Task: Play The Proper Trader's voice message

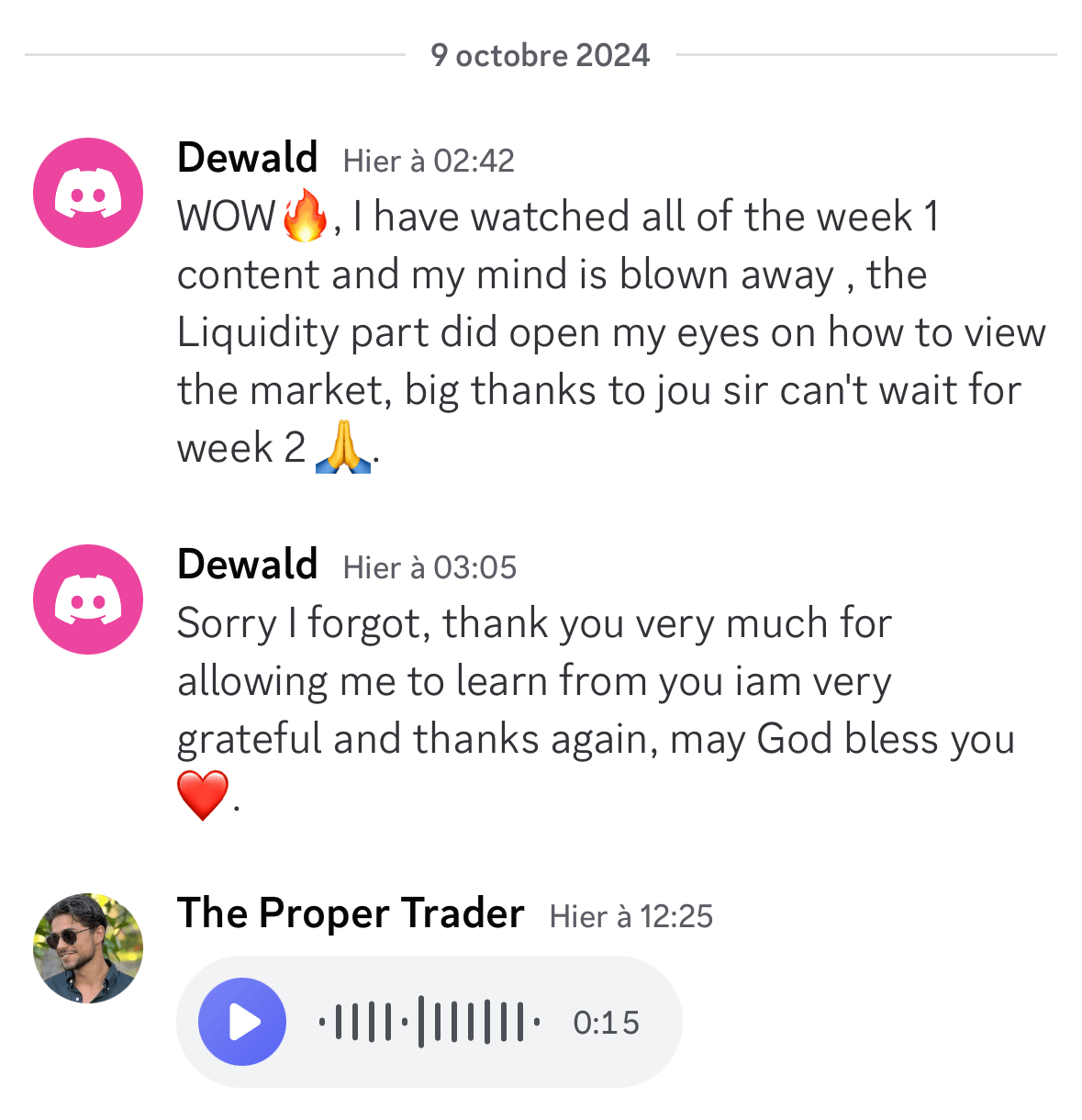Action: click(x=242, y=1022)
